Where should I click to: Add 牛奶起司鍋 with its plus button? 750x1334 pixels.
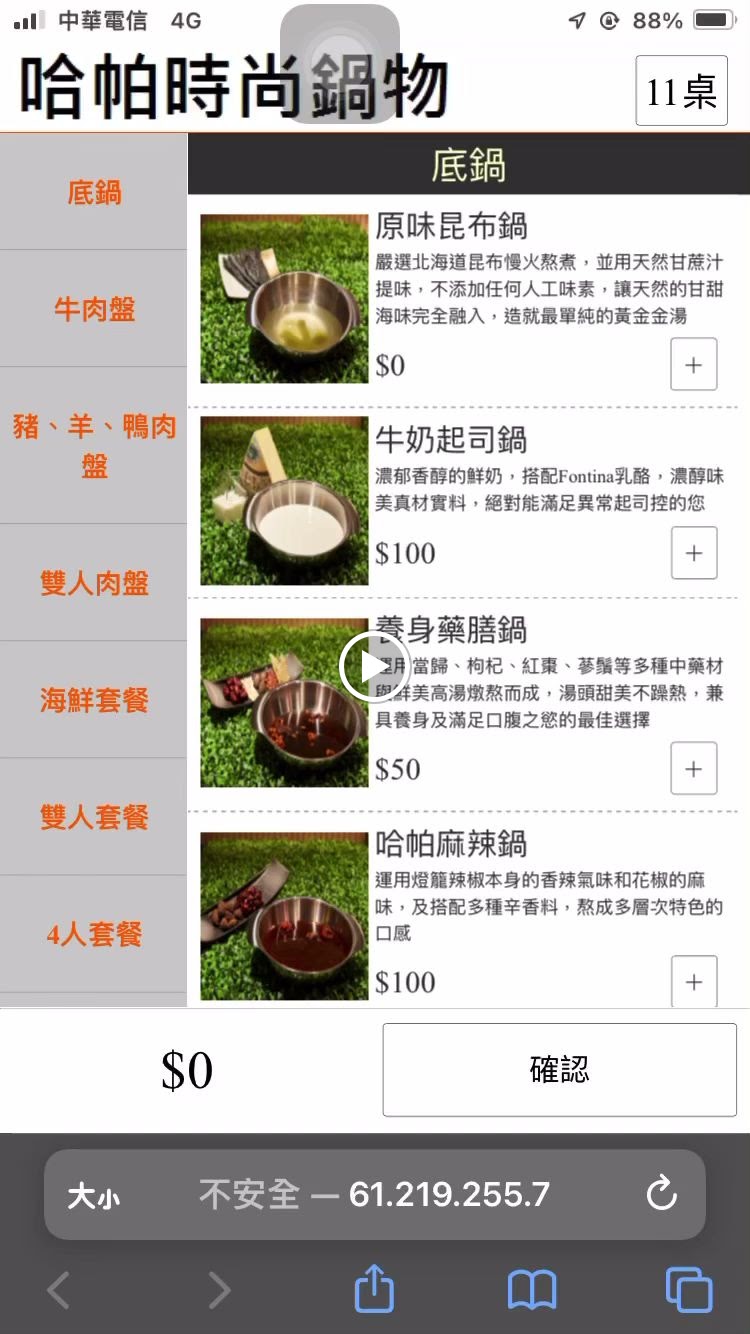coord(693,554)
